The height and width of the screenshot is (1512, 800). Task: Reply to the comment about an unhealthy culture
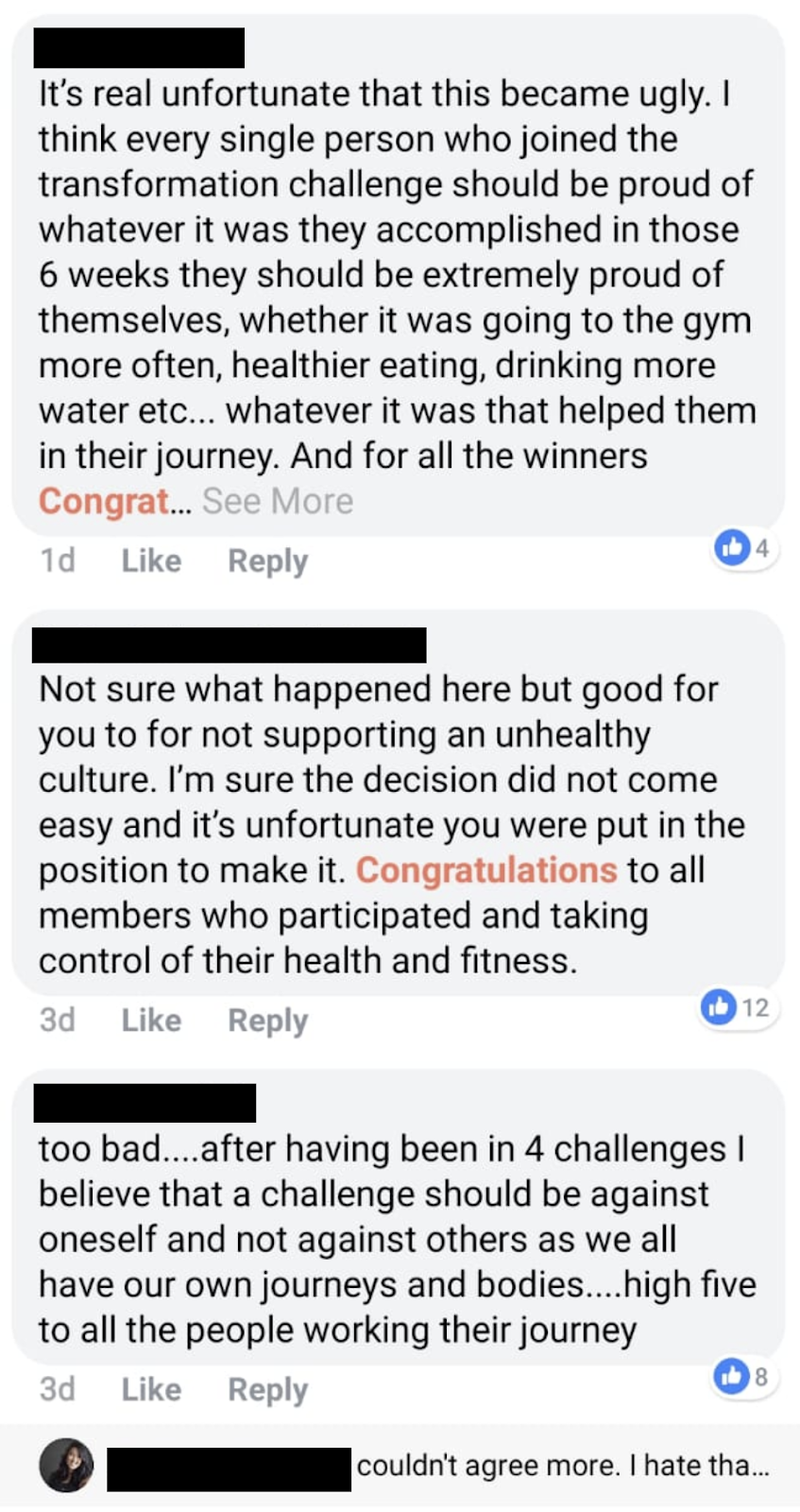pos(267,1020)
